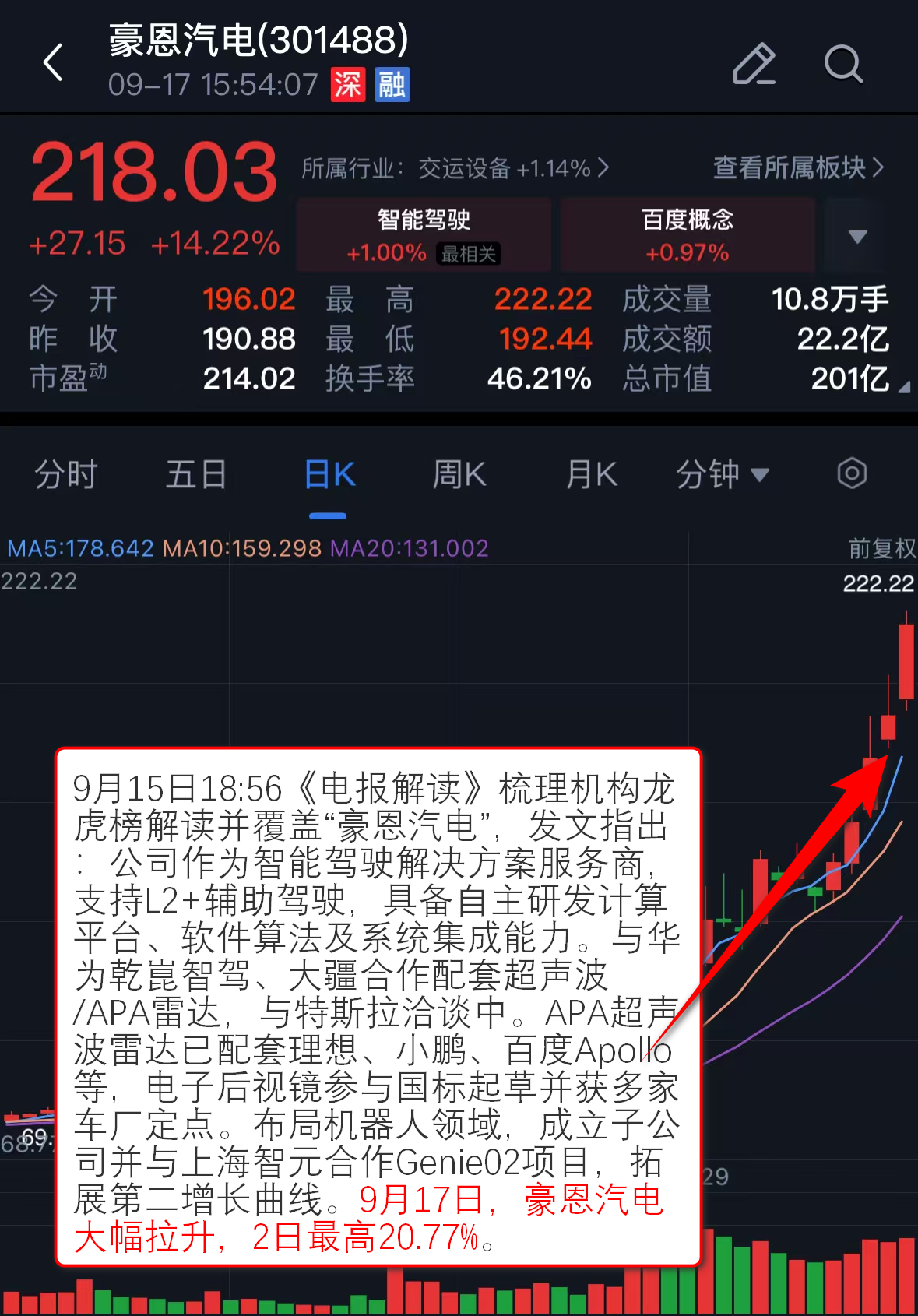Go back using the top-left arrow
The width and height of the screenshot is (918, 1316).
[x=53, y=62]
